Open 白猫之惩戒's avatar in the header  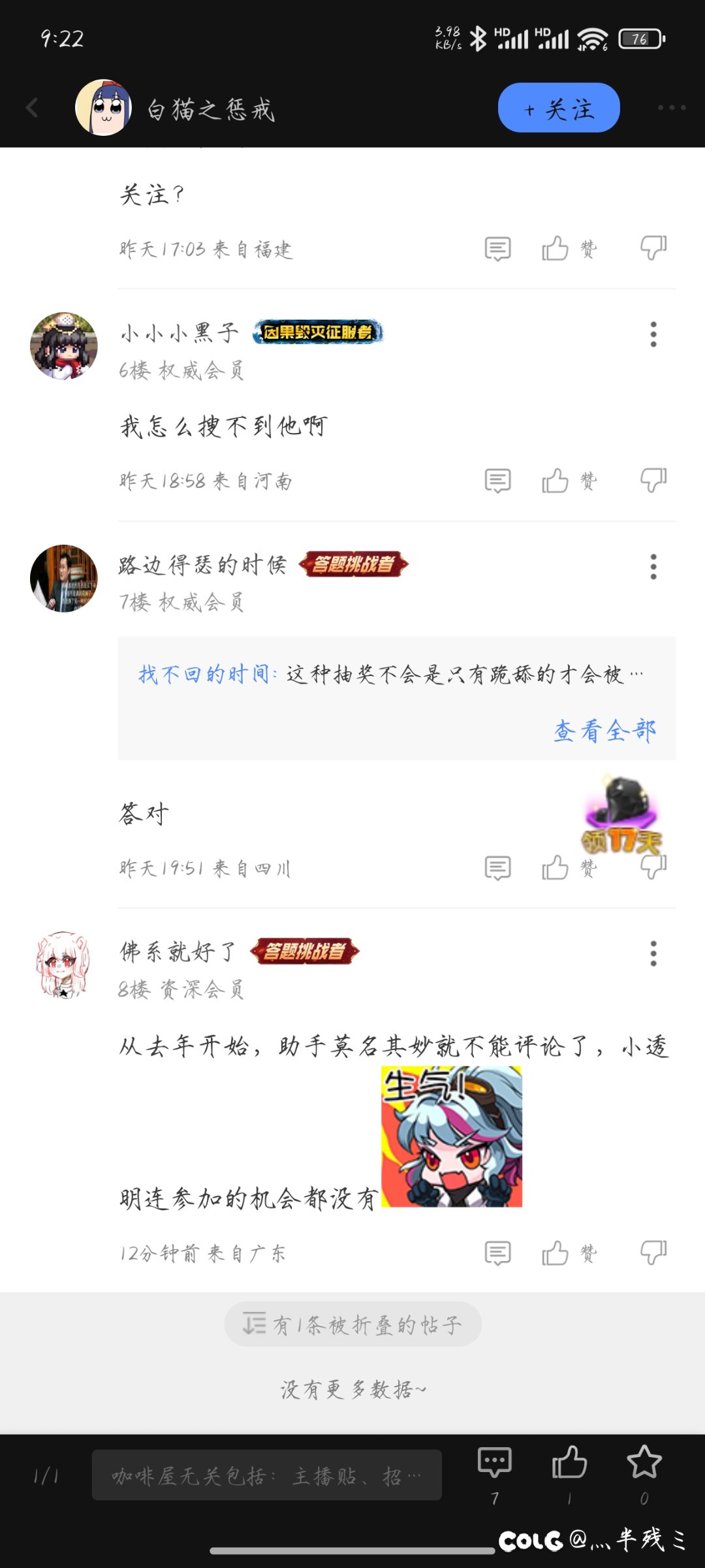103,108
